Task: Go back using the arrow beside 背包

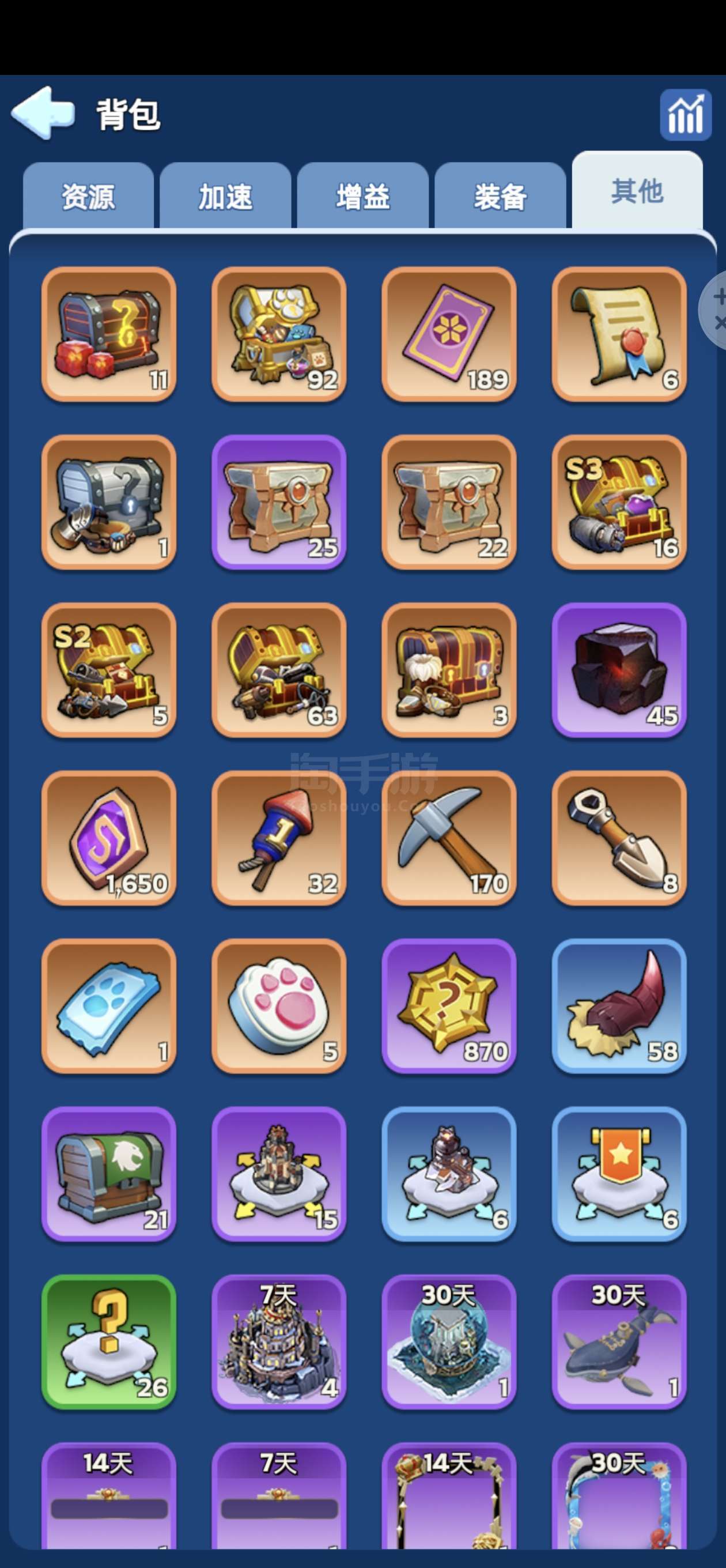Action: pos(43,112)
